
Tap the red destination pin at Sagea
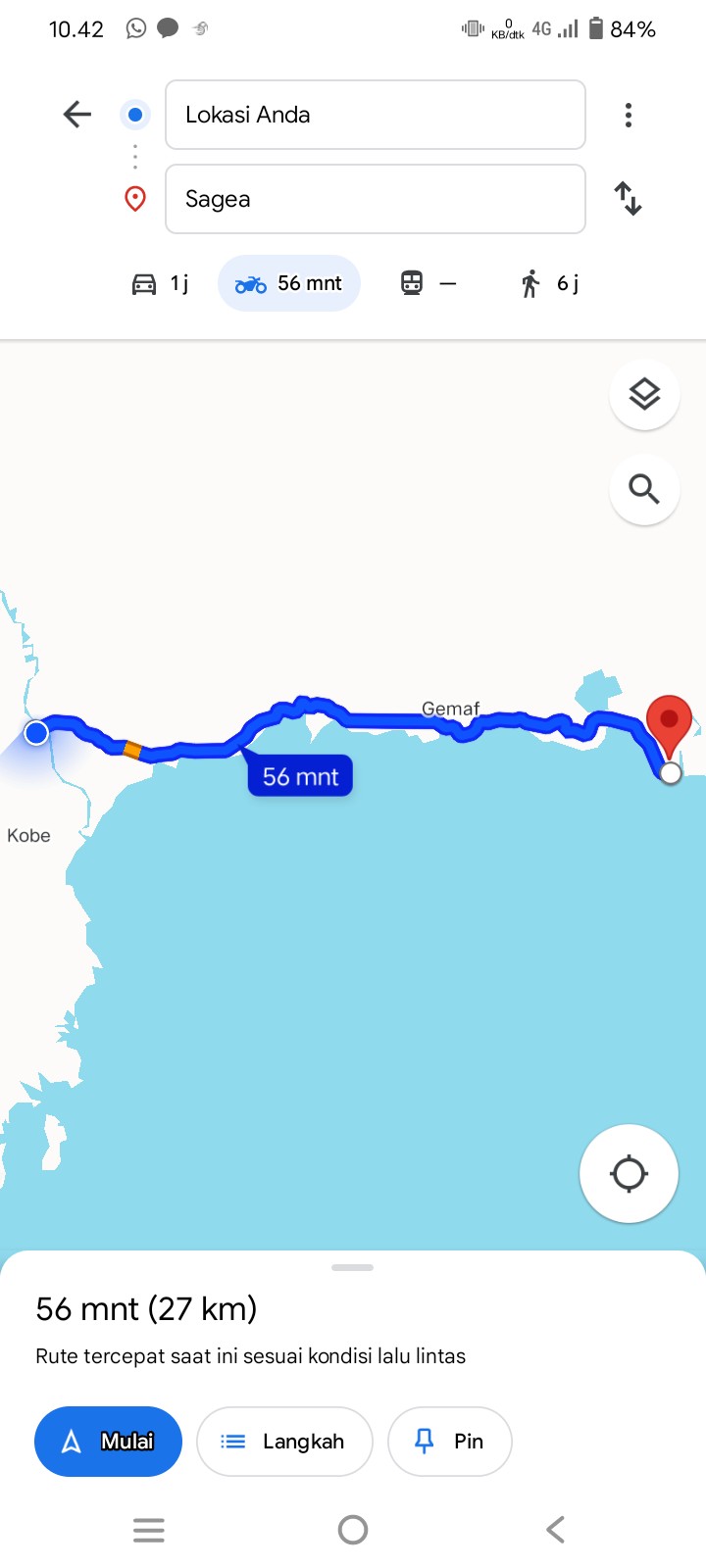670,726
